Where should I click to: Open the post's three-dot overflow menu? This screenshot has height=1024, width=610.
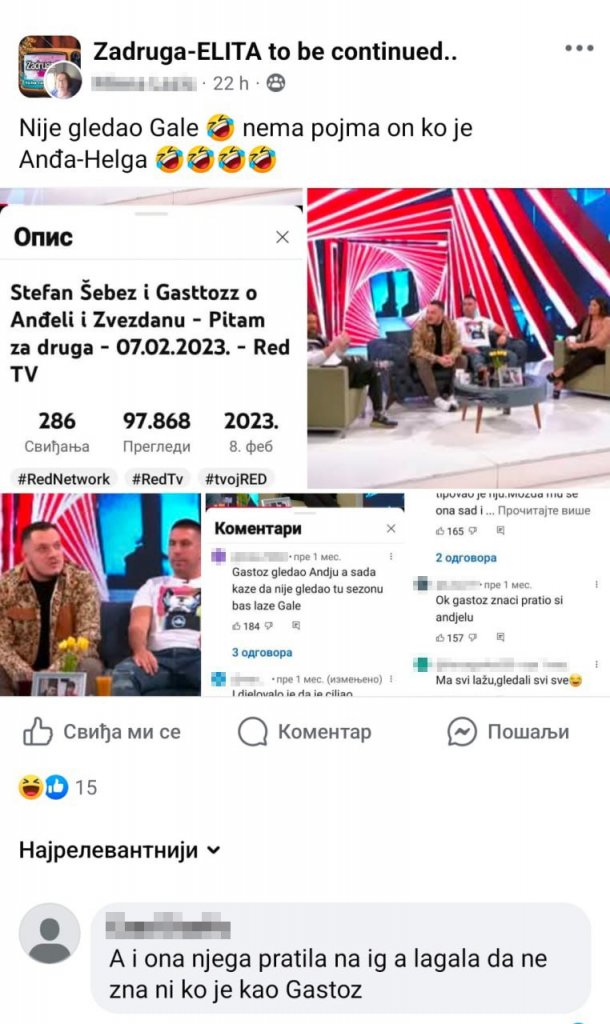pyautogui.click(x=578, y=48)
